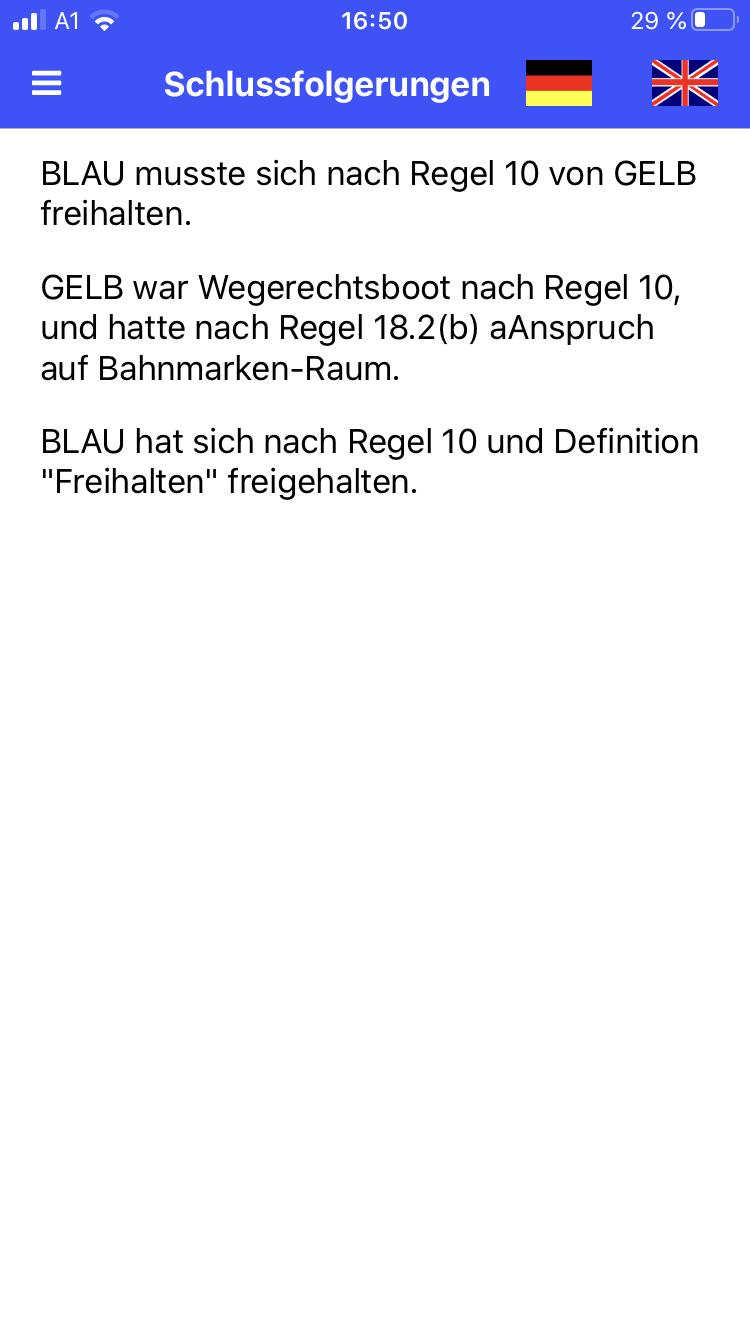Switch language to German flag
750x1334 pixels.
(559, 83)
